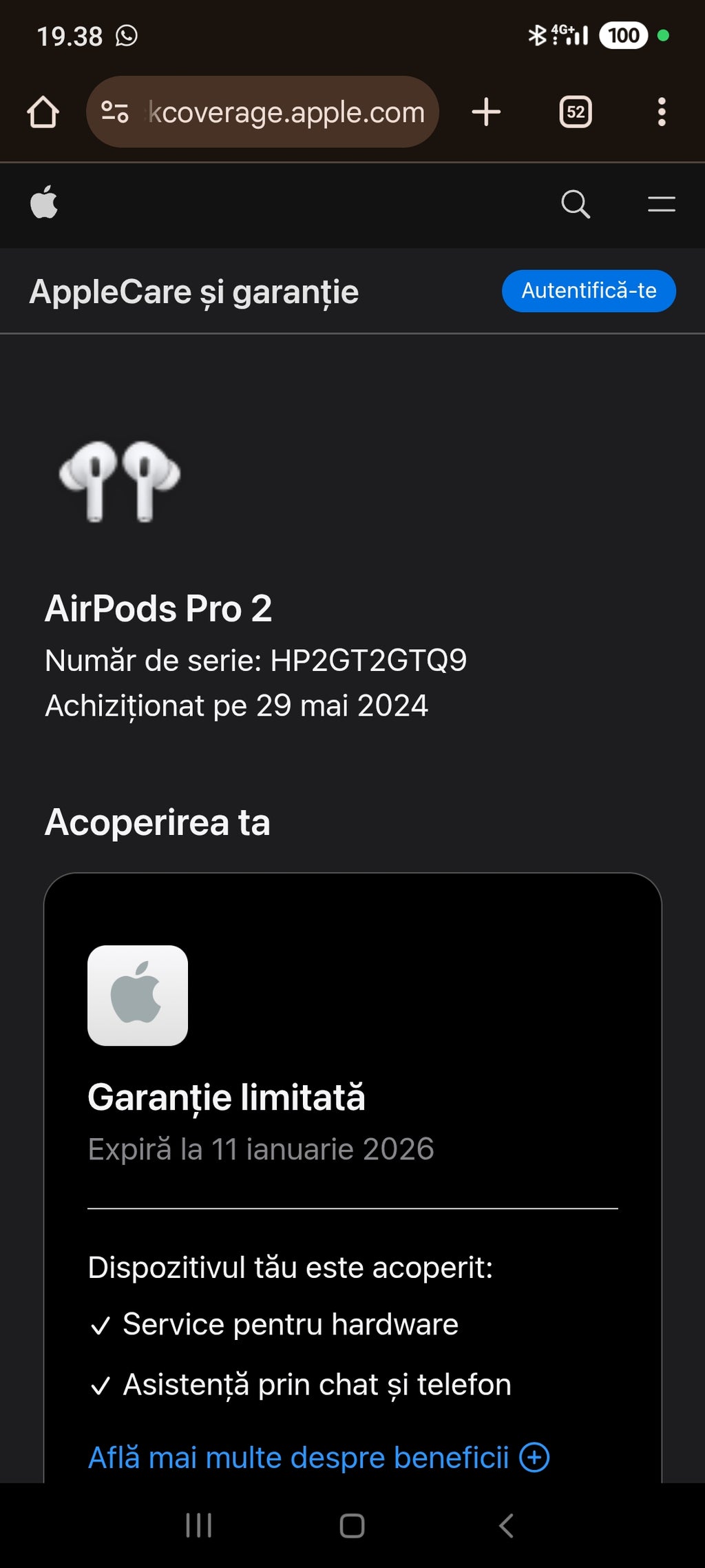The height and width of the screenshot is (1568, 705).
Task: Open a new browser tab with the plus icon
Action: 486,112
